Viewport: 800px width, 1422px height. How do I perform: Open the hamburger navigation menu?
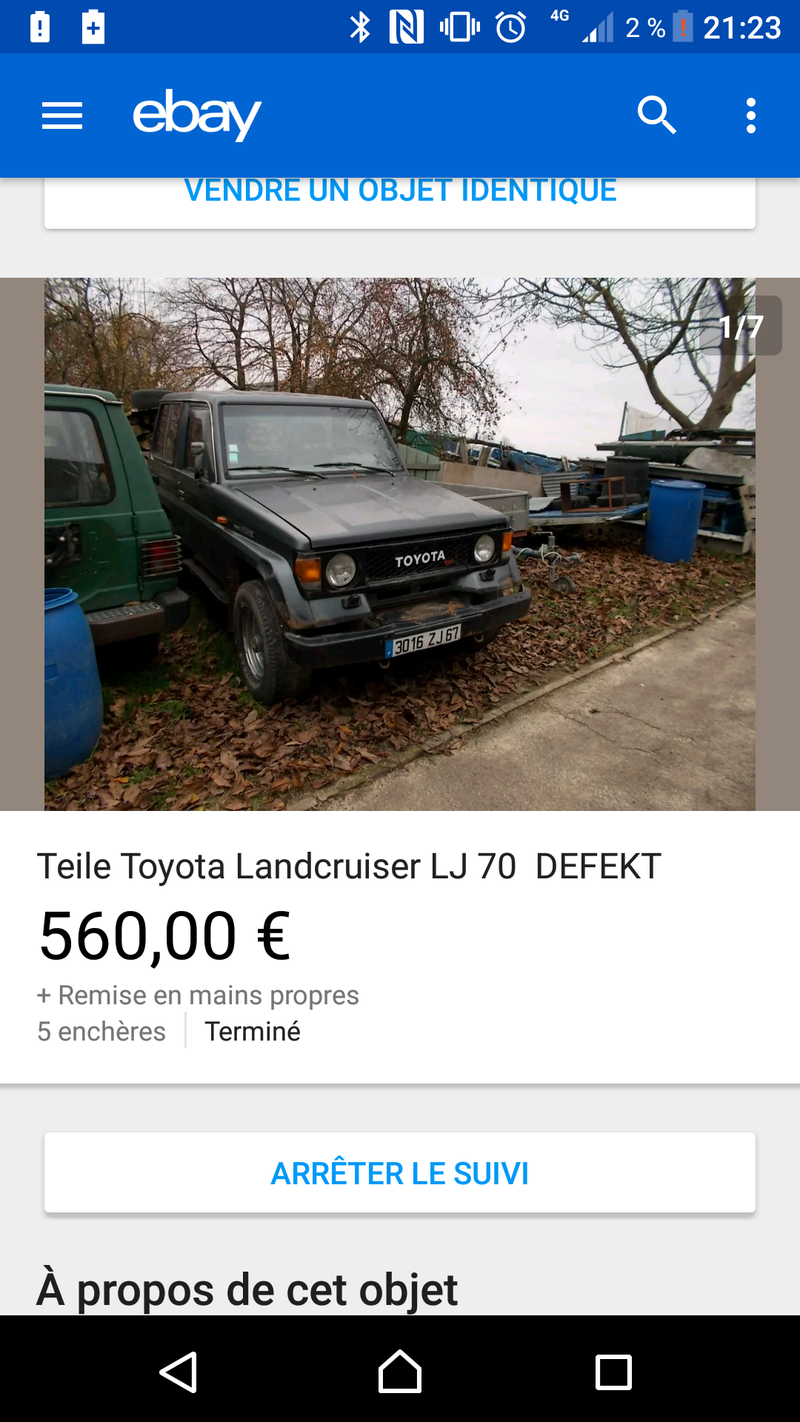pyautogui.click(x=62, y=116)
